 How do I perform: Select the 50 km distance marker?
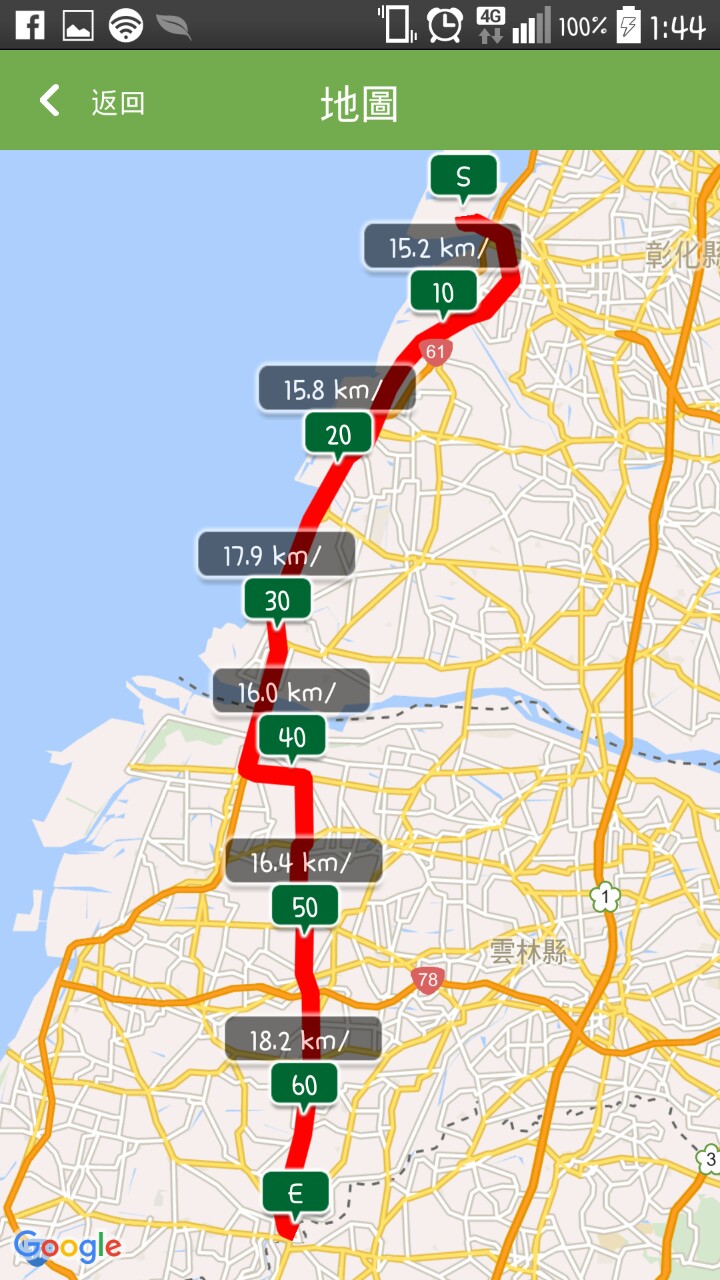point(305,907)
